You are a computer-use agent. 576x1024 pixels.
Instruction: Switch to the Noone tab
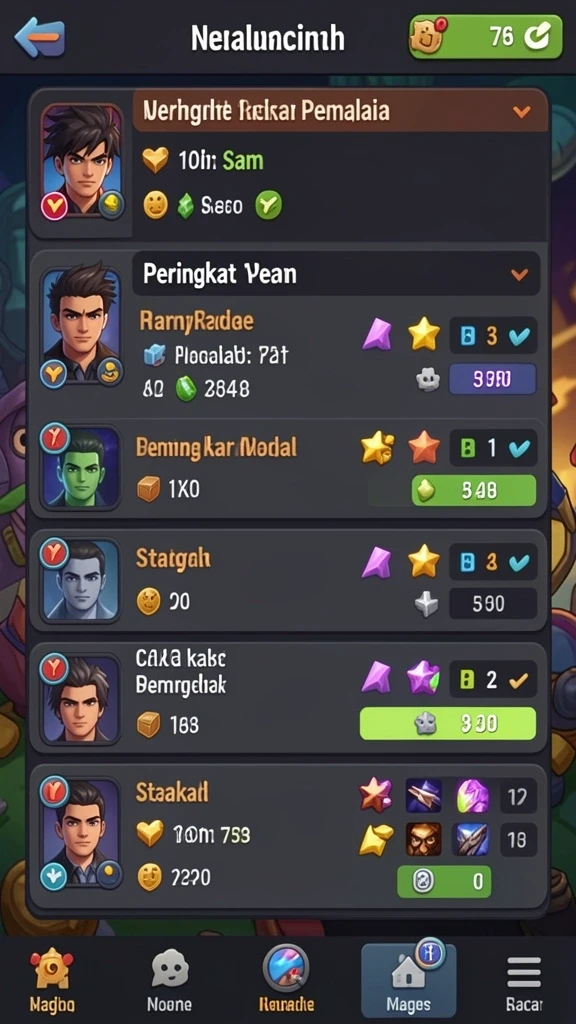pyautogui.click(x=170, y=979)
